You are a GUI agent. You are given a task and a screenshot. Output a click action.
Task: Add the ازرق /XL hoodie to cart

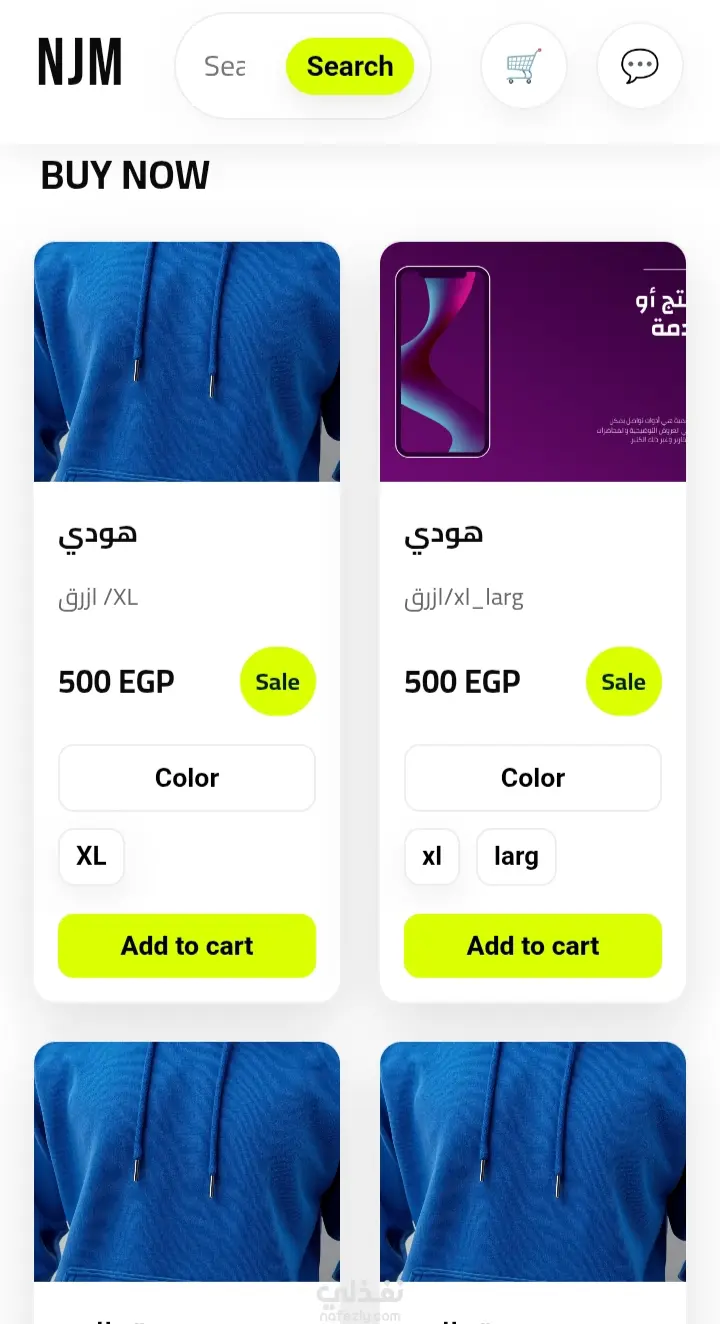pos(187,945)
